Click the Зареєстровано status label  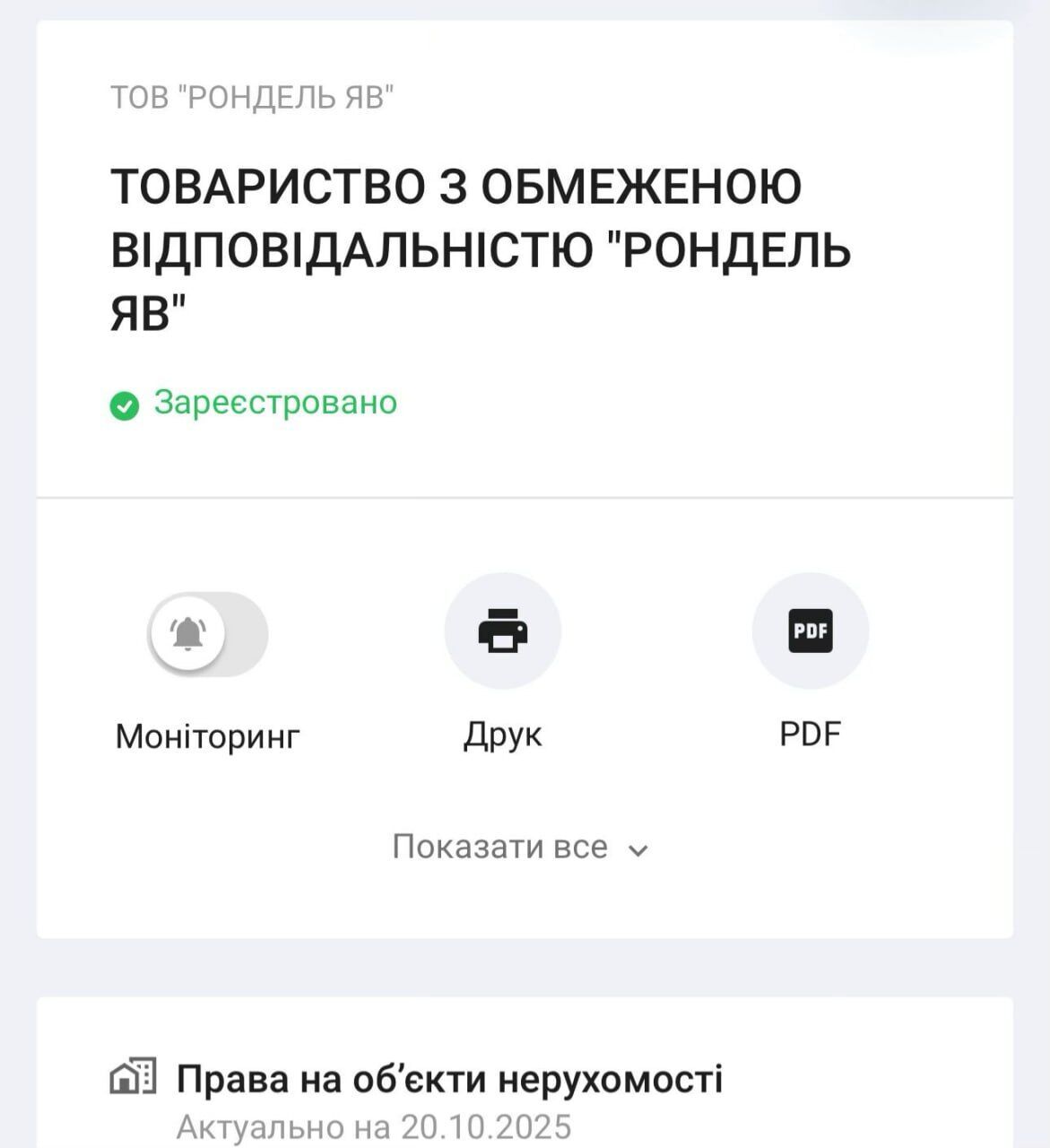(274, 403)
